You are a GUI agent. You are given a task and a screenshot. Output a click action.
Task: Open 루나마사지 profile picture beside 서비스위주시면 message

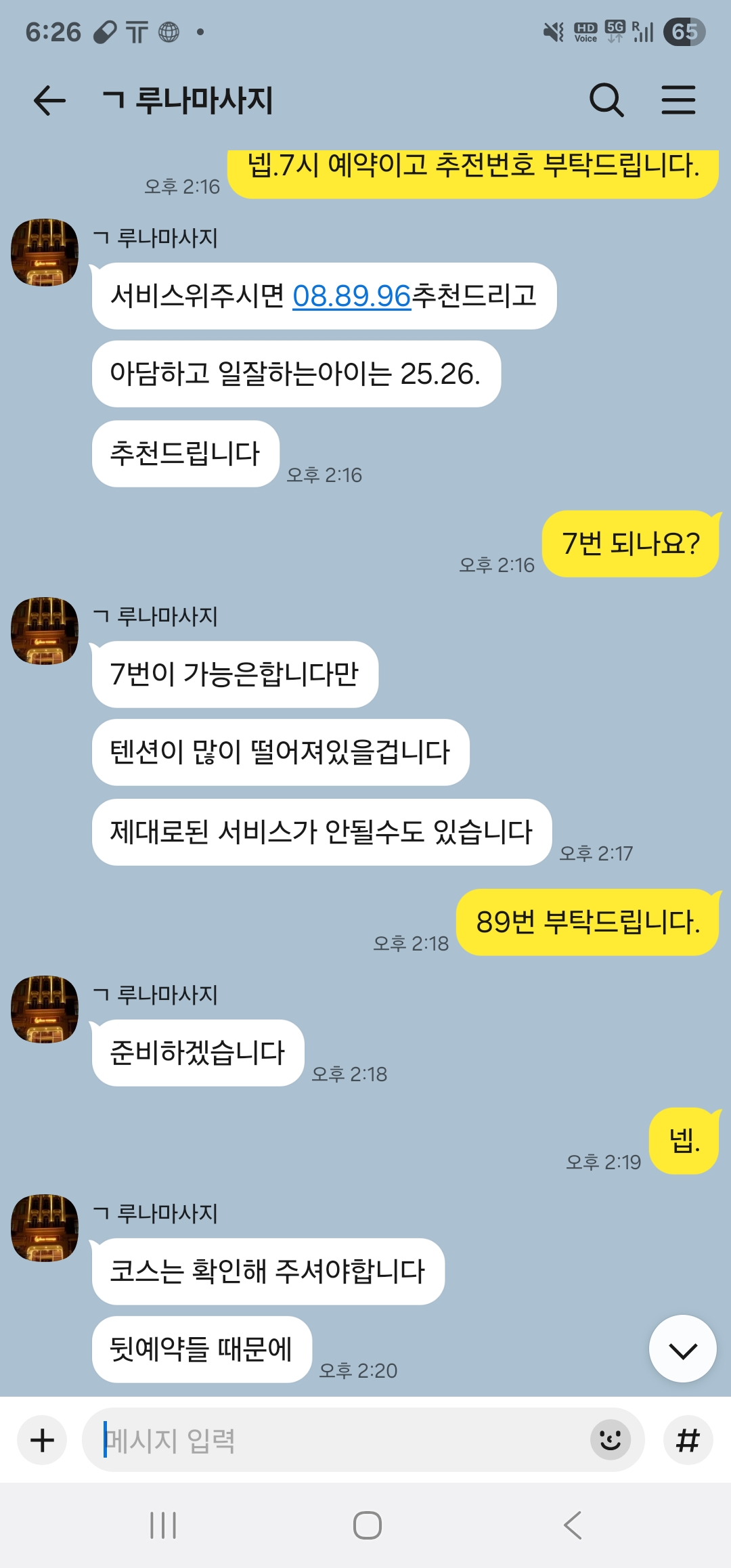tap(45, 253)
